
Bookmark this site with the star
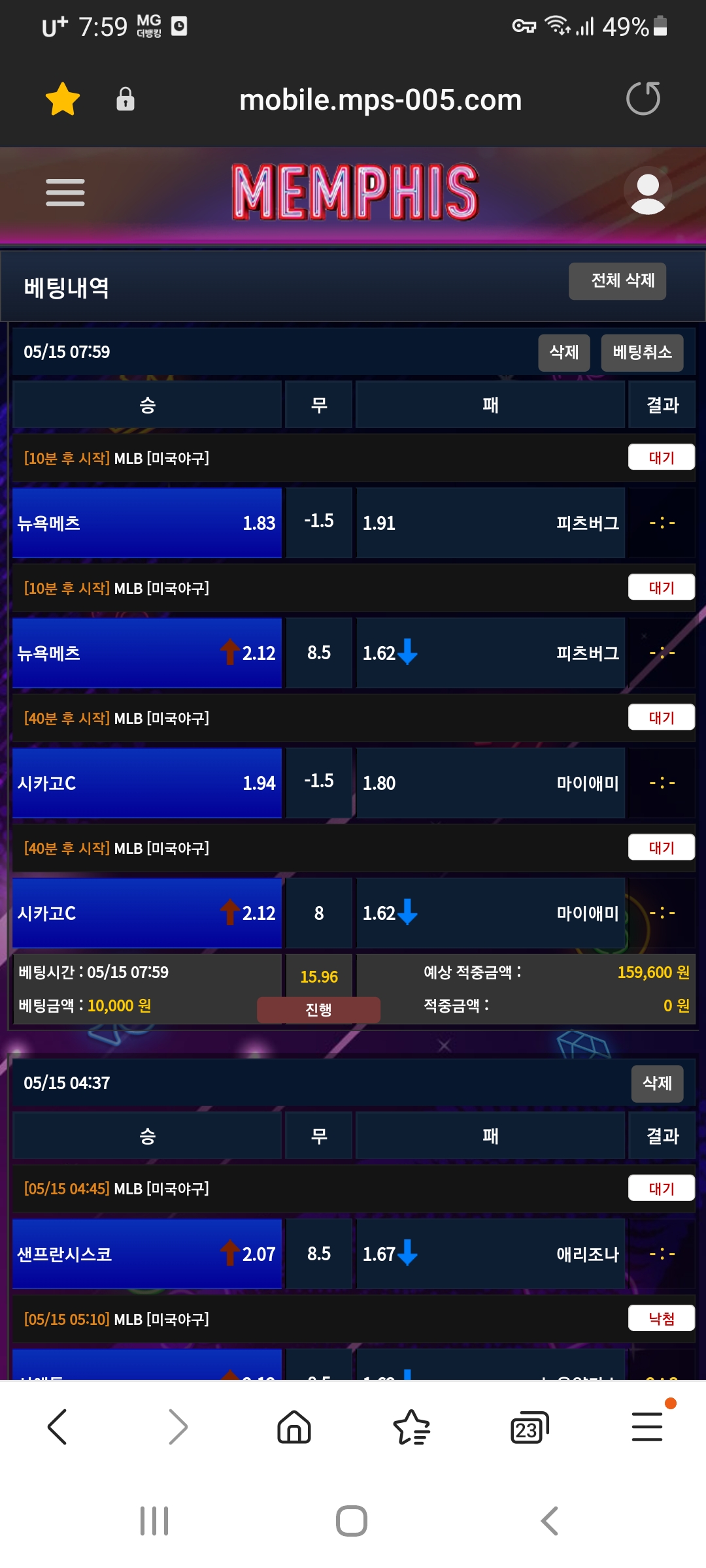[x=63, y=99]
